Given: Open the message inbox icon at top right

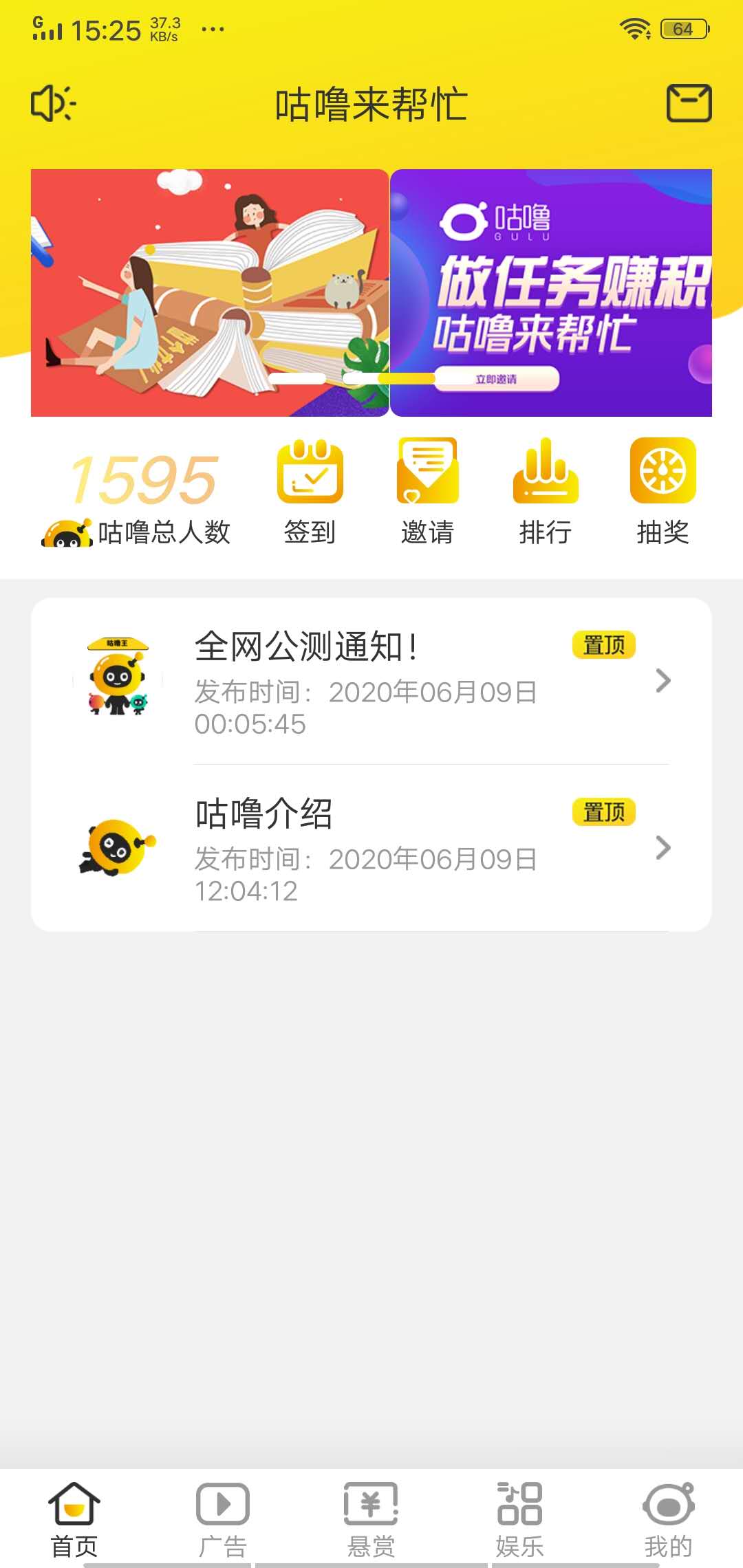Looking at the screenshot, I should click(688, 103).
